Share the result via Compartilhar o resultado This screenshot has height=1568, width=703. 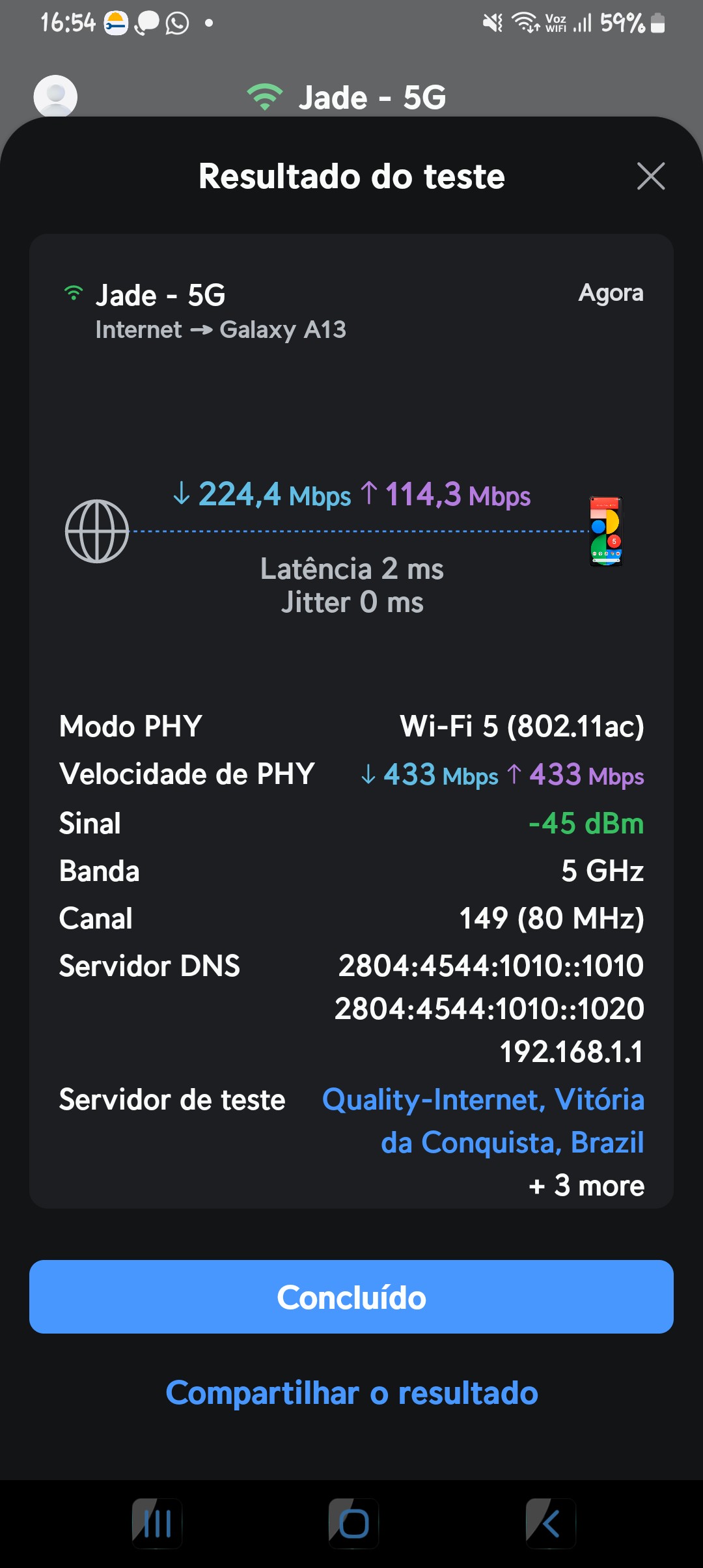[351, 1393]
